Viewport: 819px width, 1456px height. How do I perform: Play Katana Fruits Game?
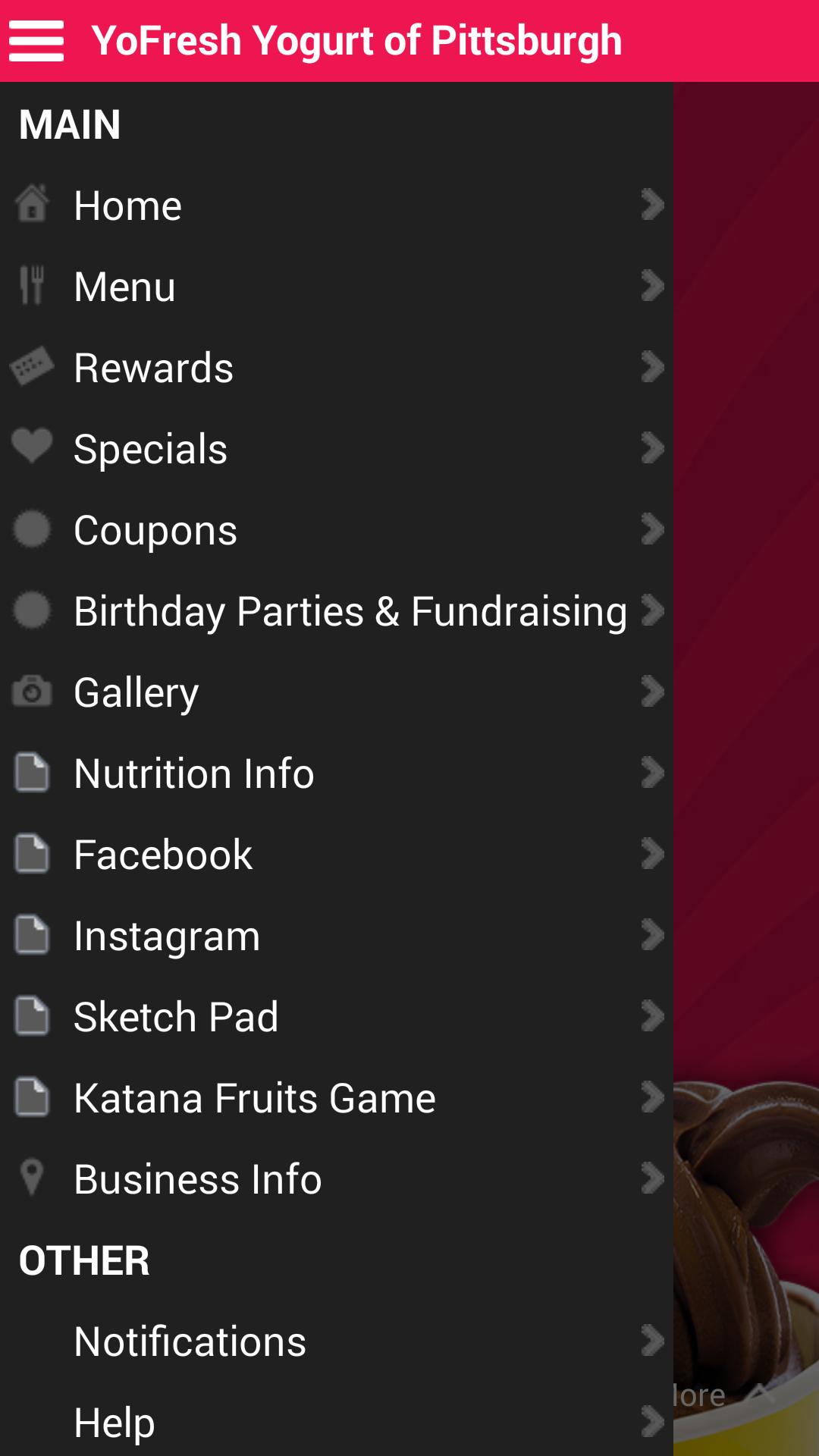(x=336, y=1098)
